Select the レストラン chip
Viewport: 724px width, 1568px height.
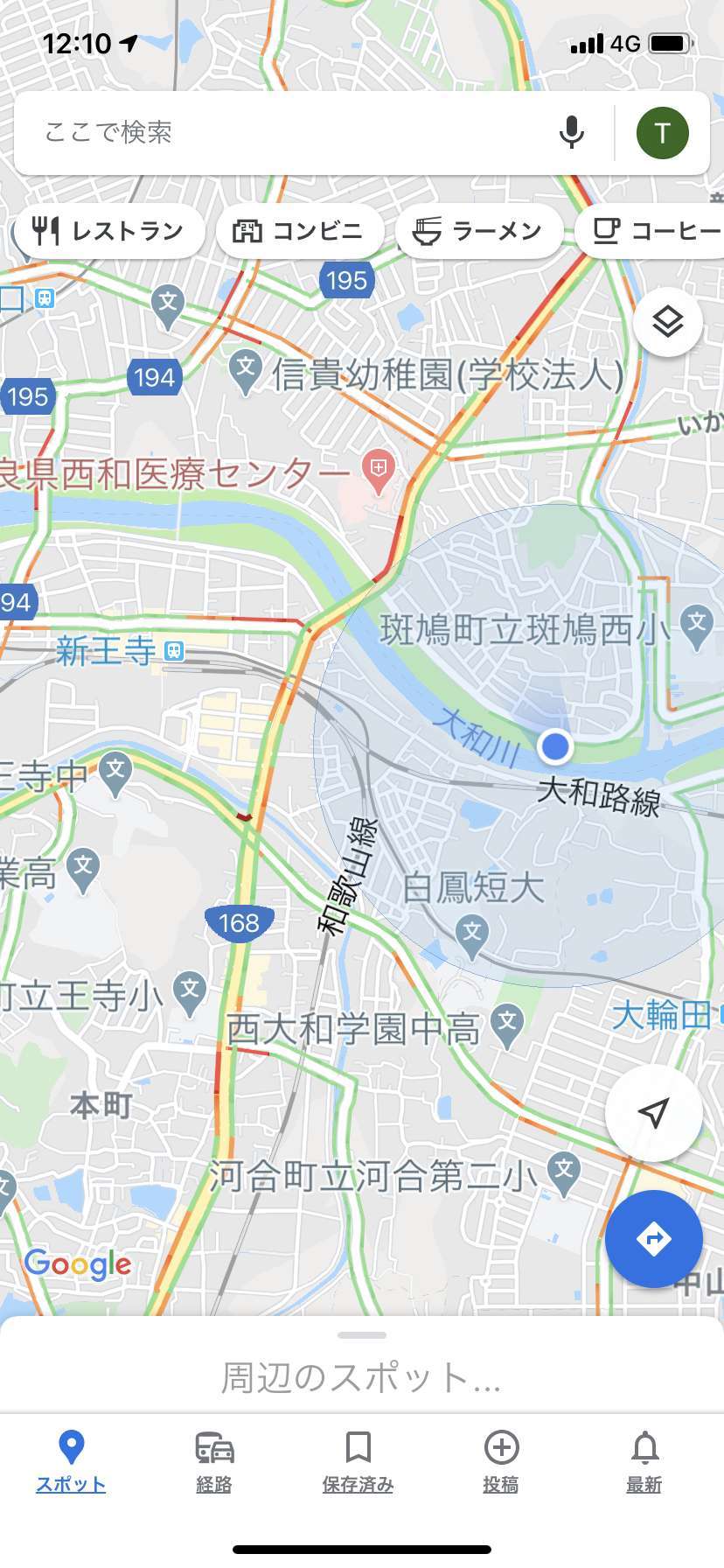109,231
